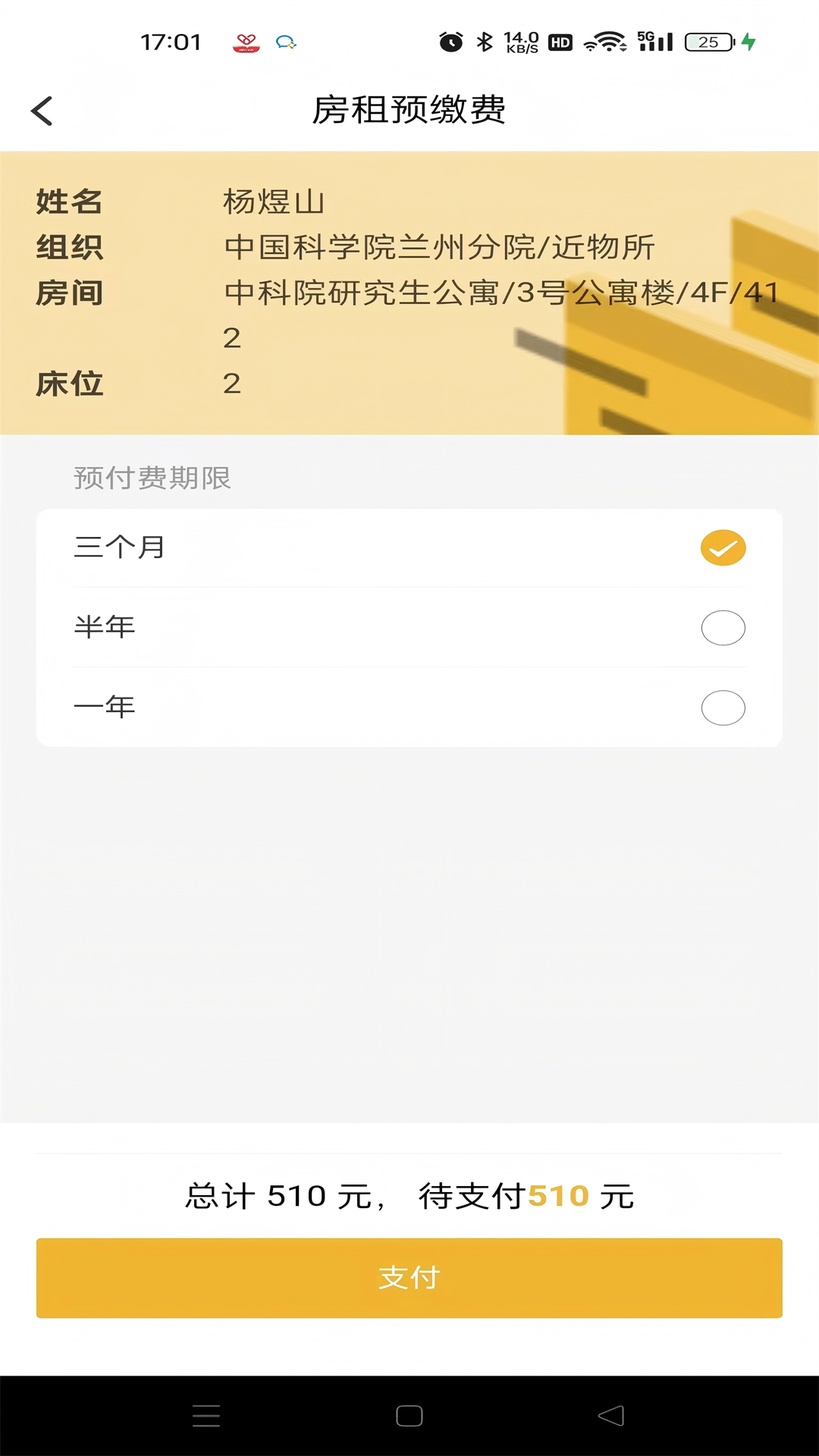The image size is (819, 1456).
Task: Go back from 房租预缴费 page
Action: (42, 111)
